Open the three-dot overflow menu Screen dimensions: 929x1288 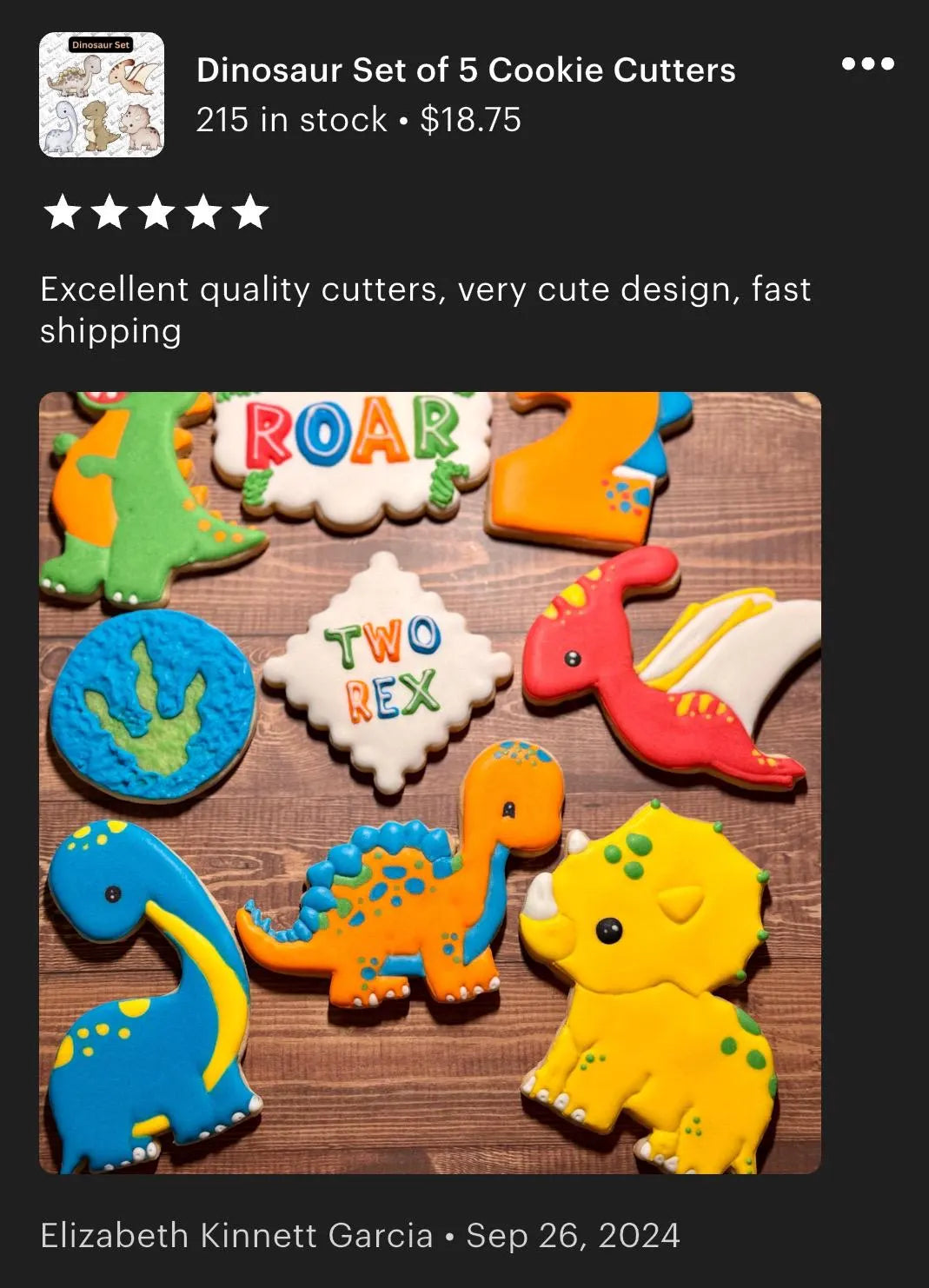click(x=867, y=63)
